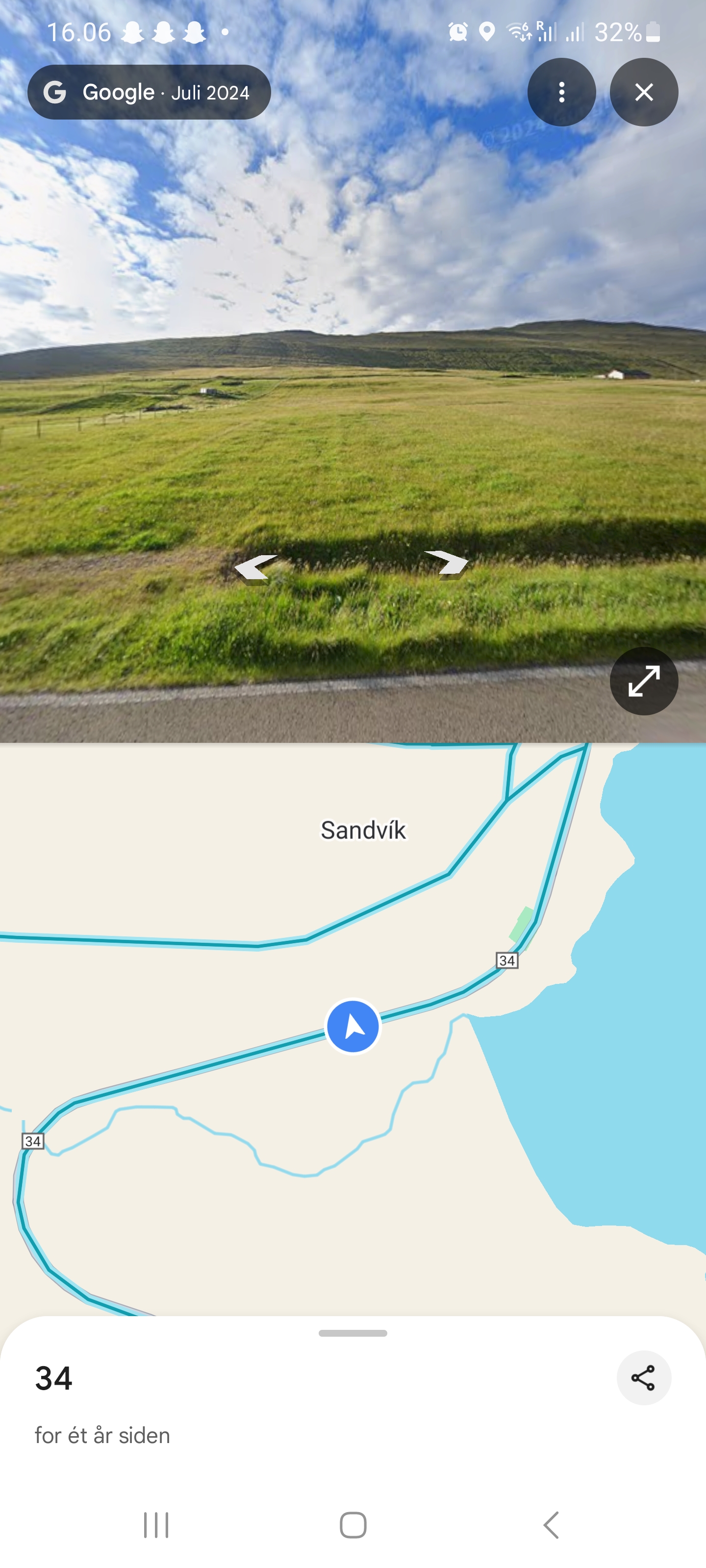Share this Street View location
This screenshot has height=1568, width=706.
coord(643,1377)
